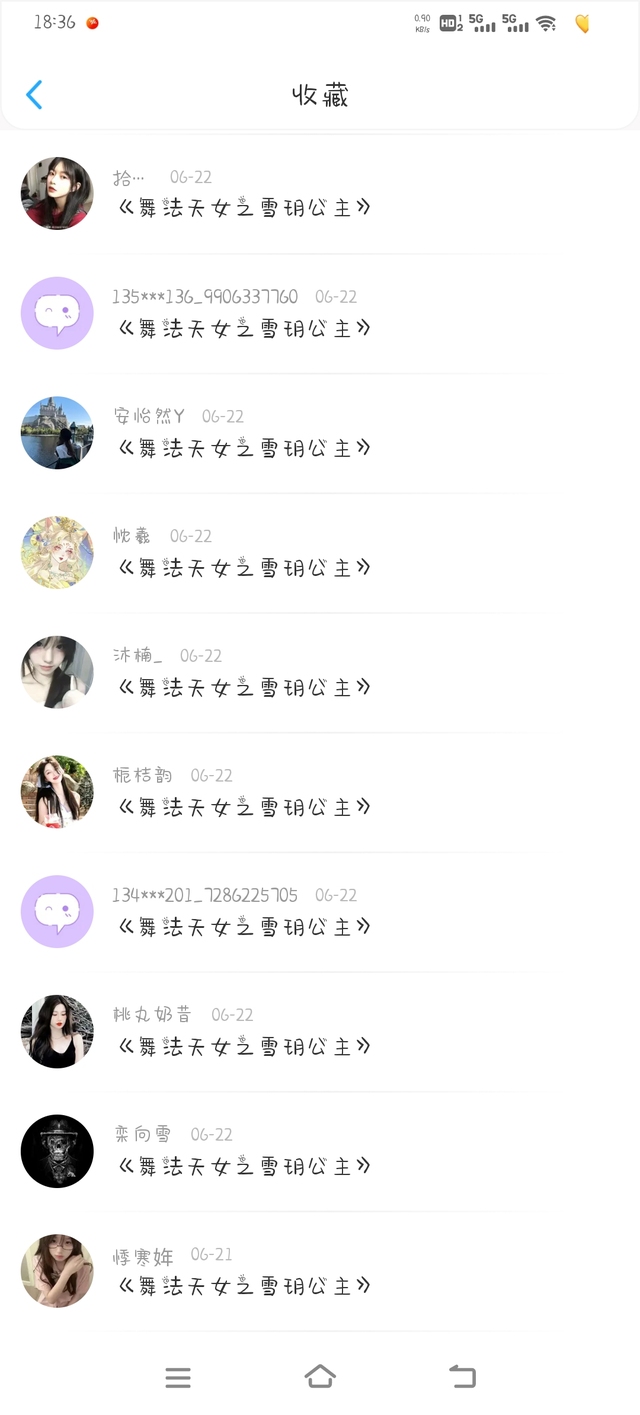640x1415 pixels.
Task: Open the entry from 栀桔韵
Action: click(x=320, y=792)
